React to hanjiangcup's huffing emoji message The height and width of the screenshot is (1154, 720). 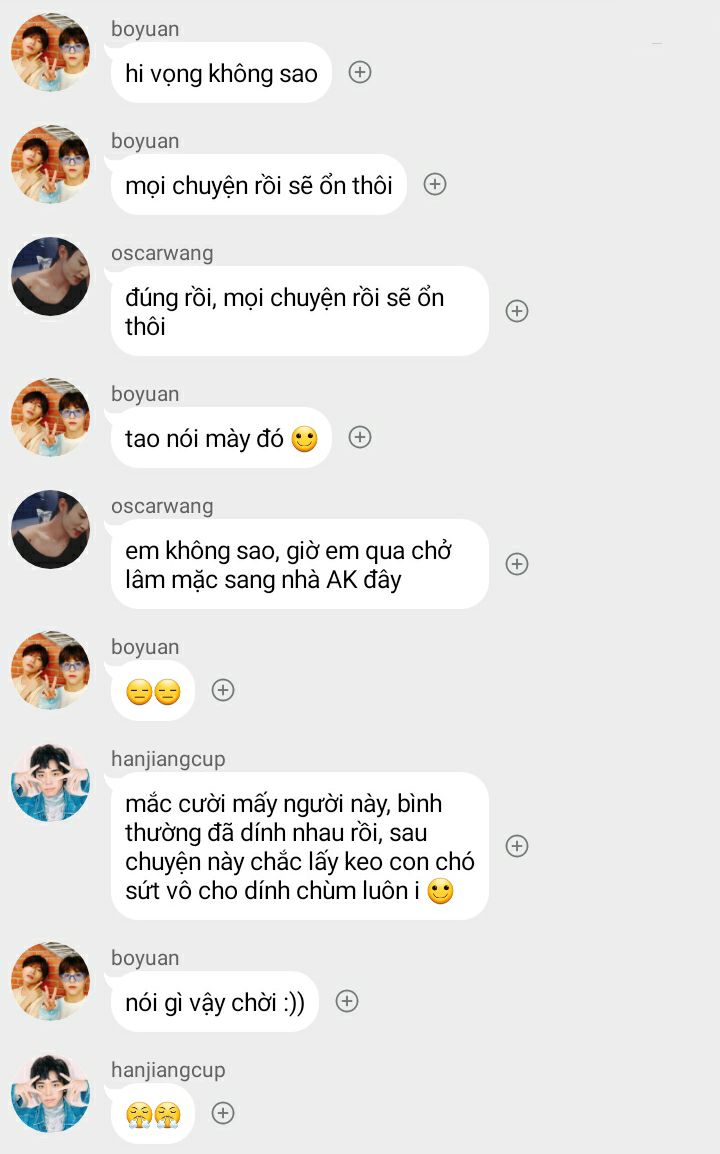tap(223, 1113)
